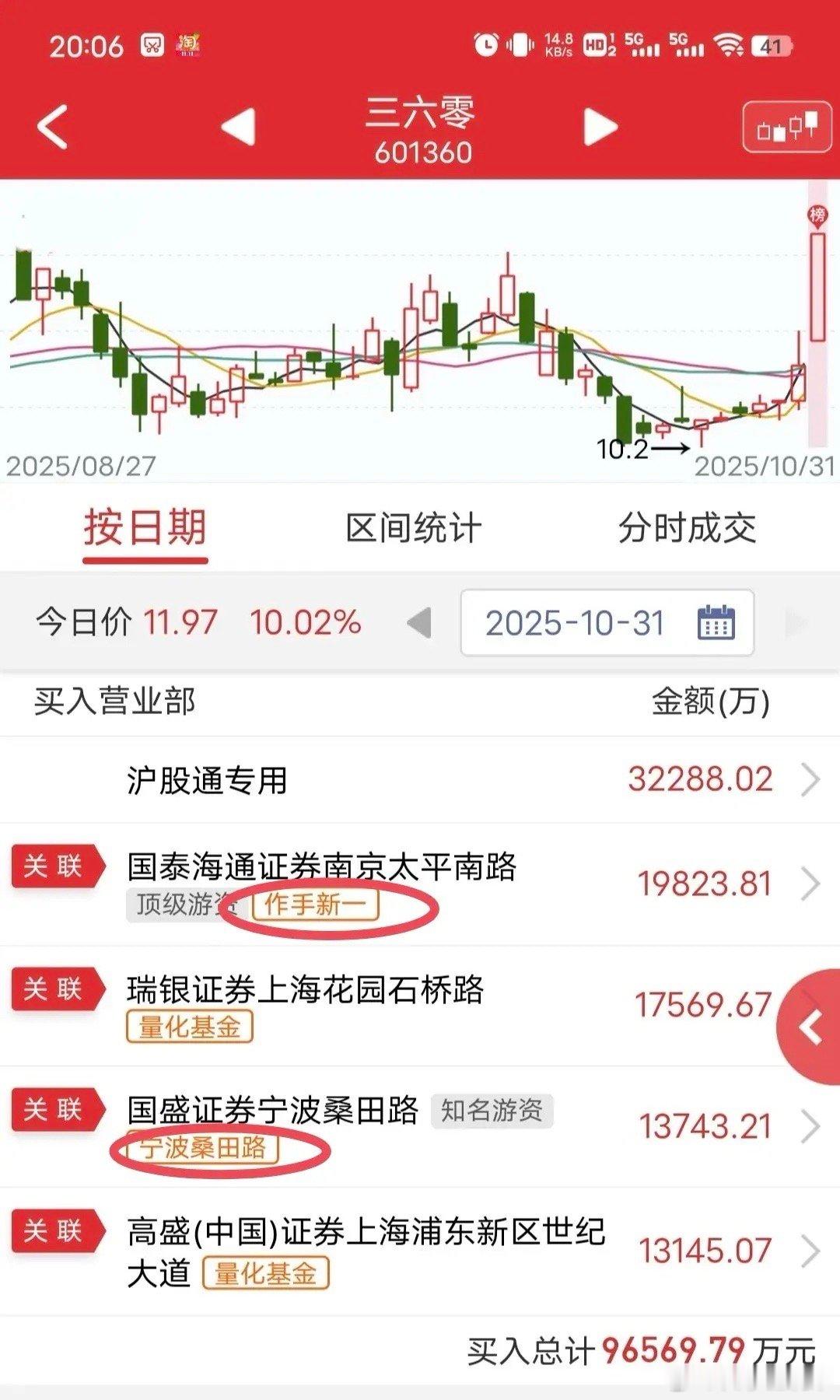Jump to the next stock with right triangle
The height and width of the screenshot is (1400, 840).
pos(600,127)
